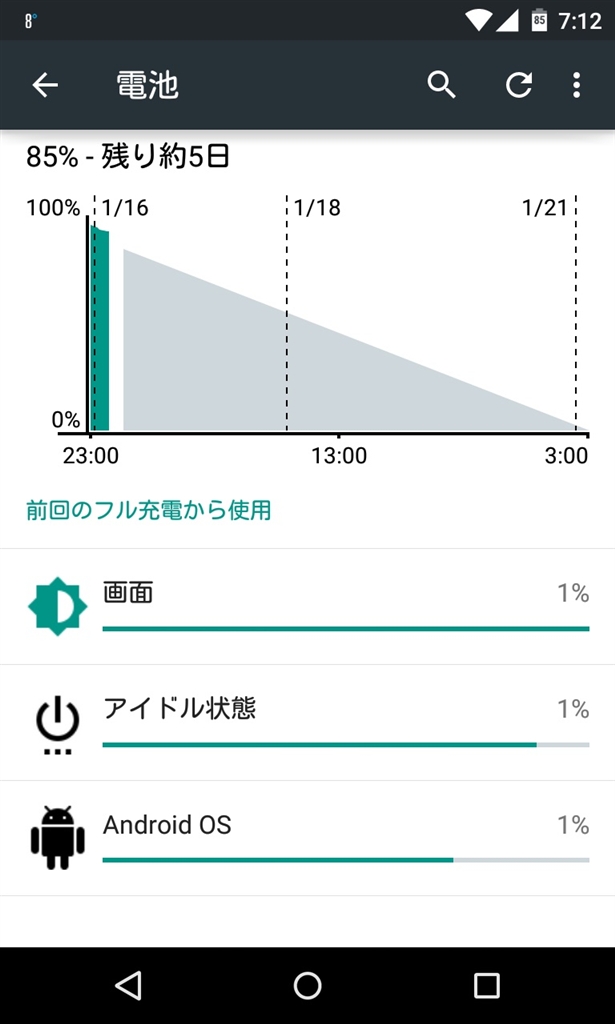
Task: Open アイドル状態 battery usage details
Action: point(307,722)
